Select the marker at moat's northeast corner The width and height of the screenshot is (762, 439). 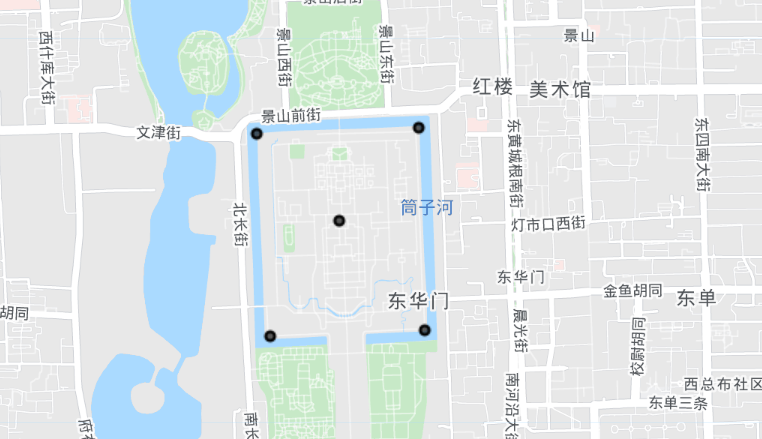click(418, 128)
